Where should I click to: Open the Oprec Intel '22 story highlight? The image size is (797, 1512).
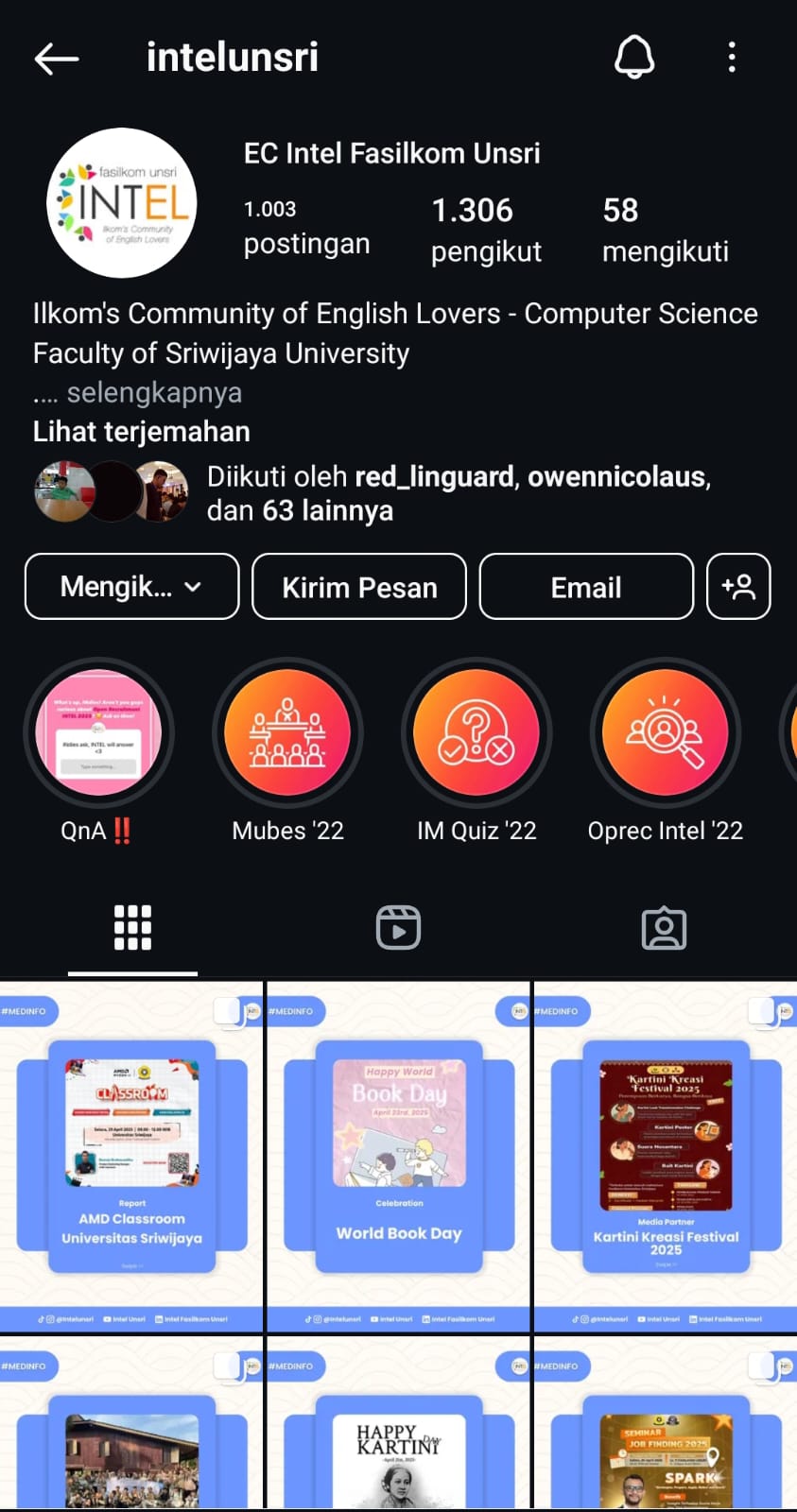click(665, 732)
